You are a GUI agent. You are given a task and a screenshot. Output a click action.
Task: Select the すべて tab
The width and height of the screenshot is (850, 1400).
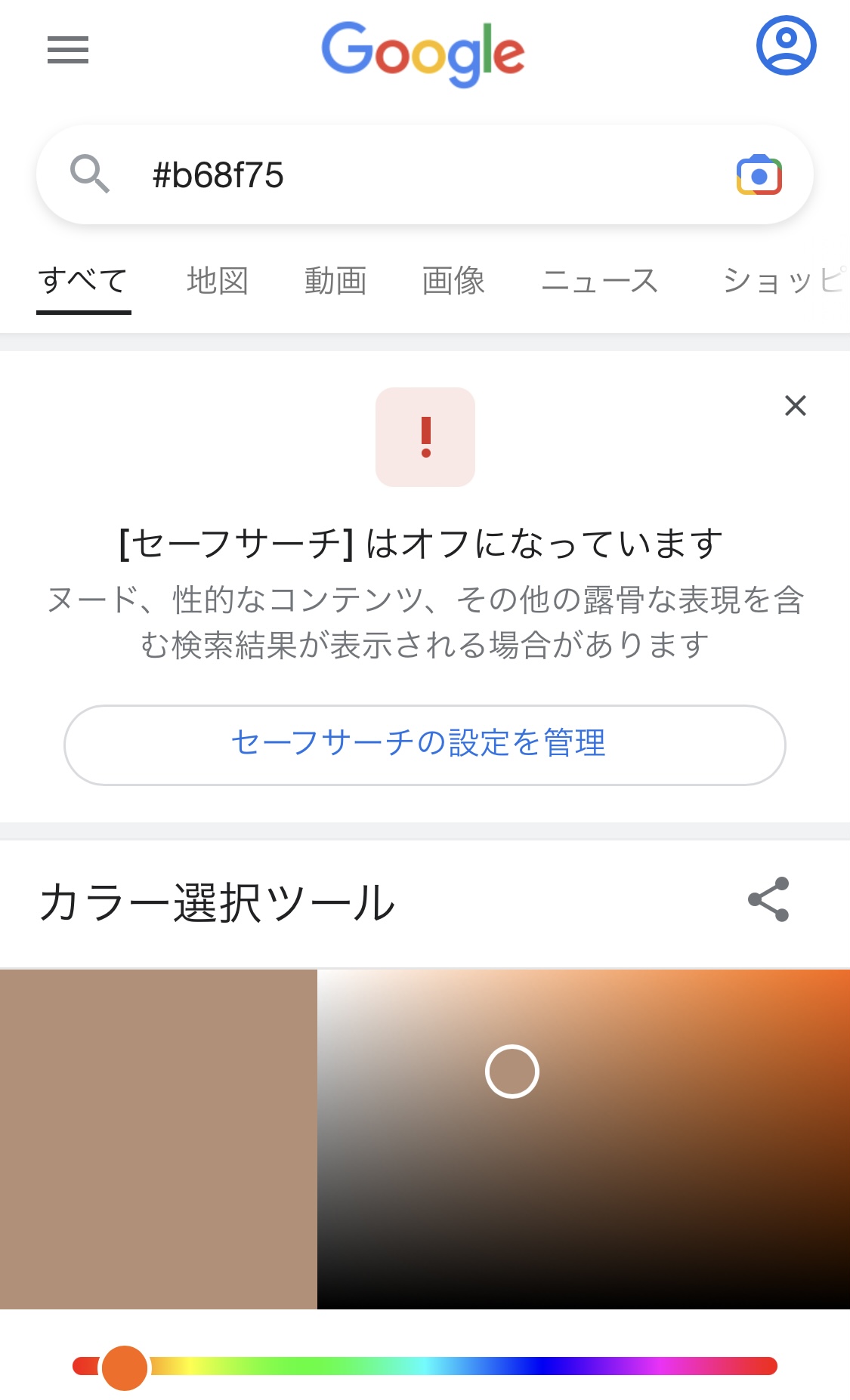[83, 281]
